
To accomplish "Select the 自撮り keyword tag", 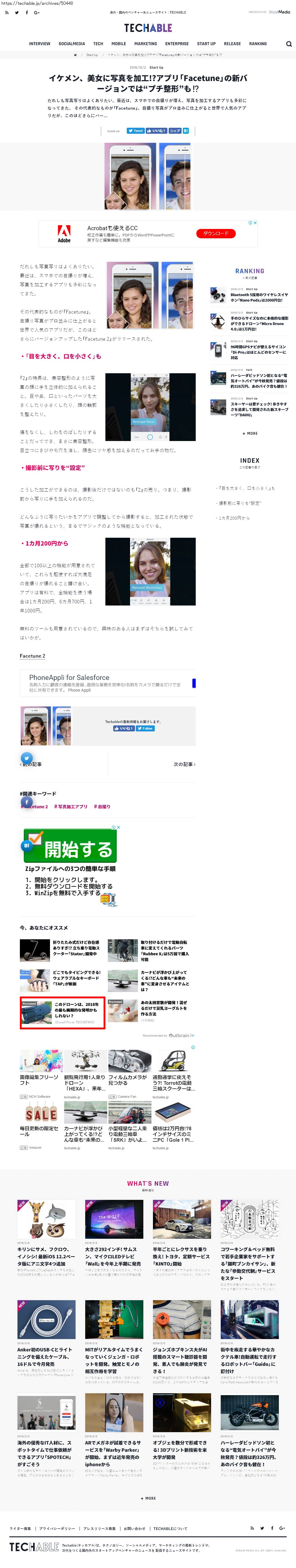I will [102, 806].
